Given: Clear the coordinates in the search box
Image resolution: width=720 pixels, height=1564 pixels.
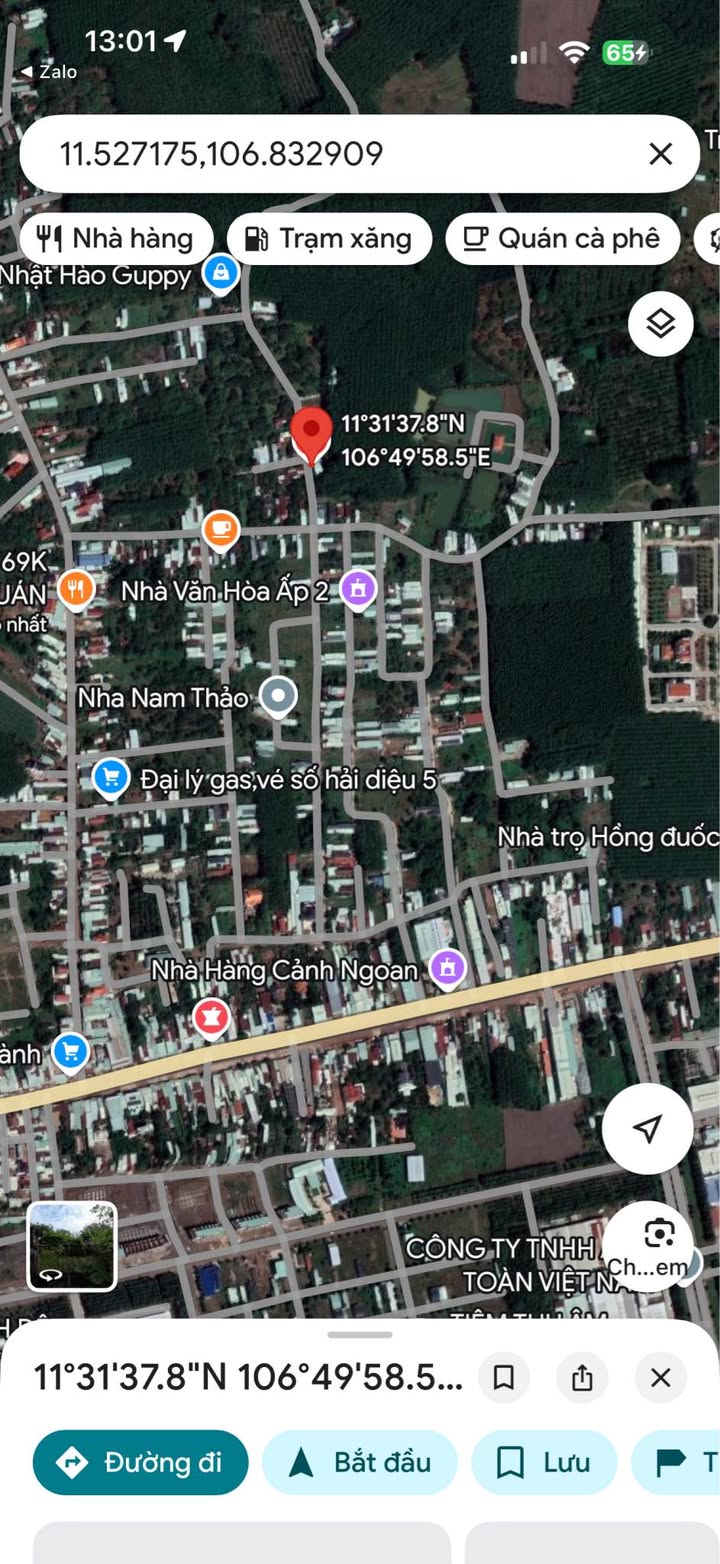Looking at the screenshot, I should (x=660, y=154).
